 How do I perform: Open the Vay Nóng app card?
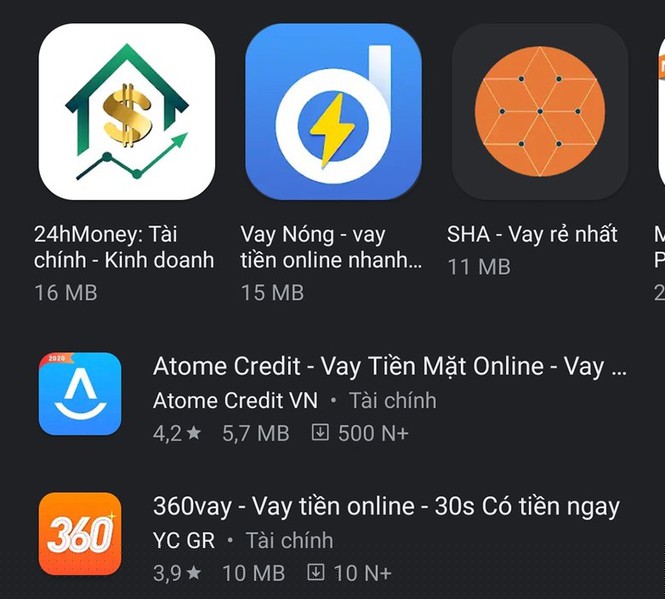(x=333, y=112)
